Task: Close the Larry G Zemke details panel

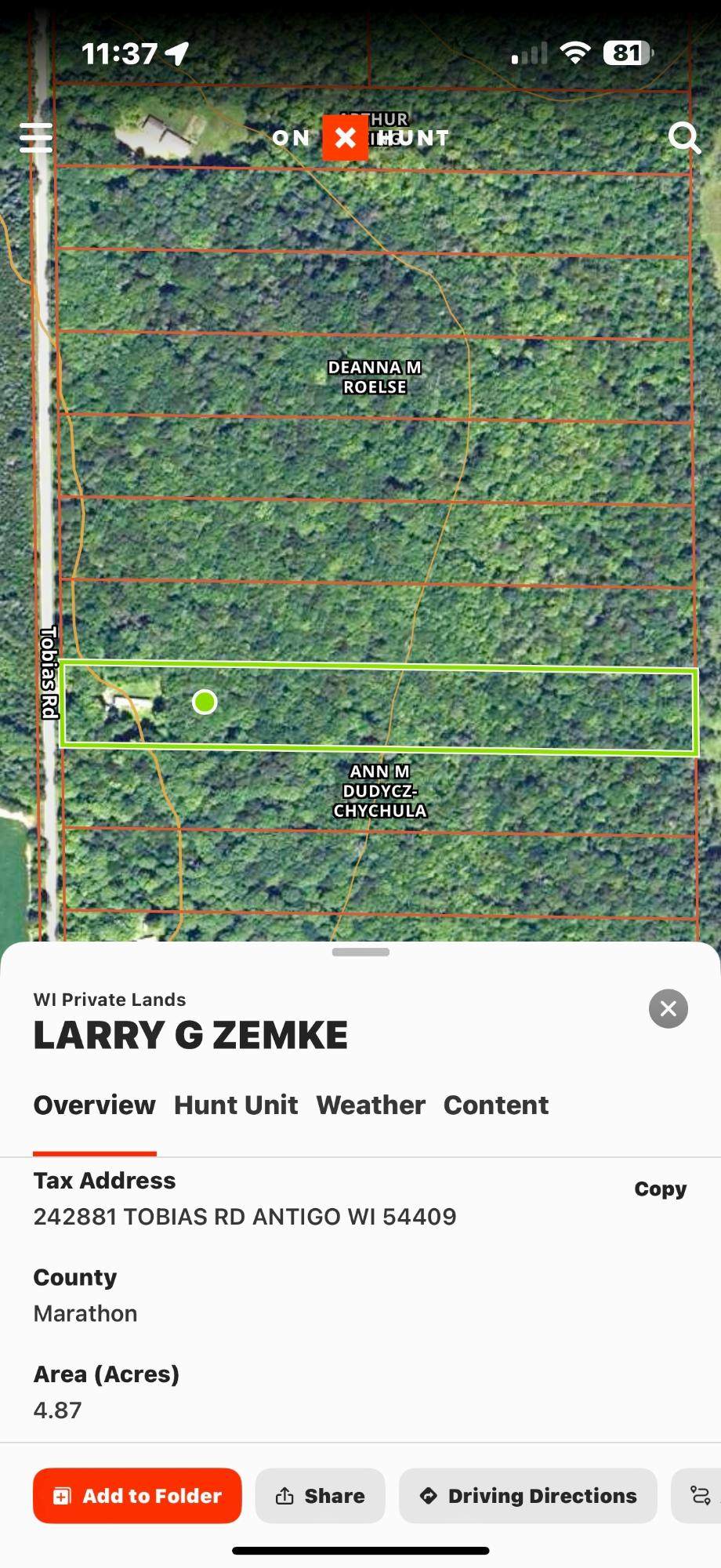Action: coord(668,1008)
